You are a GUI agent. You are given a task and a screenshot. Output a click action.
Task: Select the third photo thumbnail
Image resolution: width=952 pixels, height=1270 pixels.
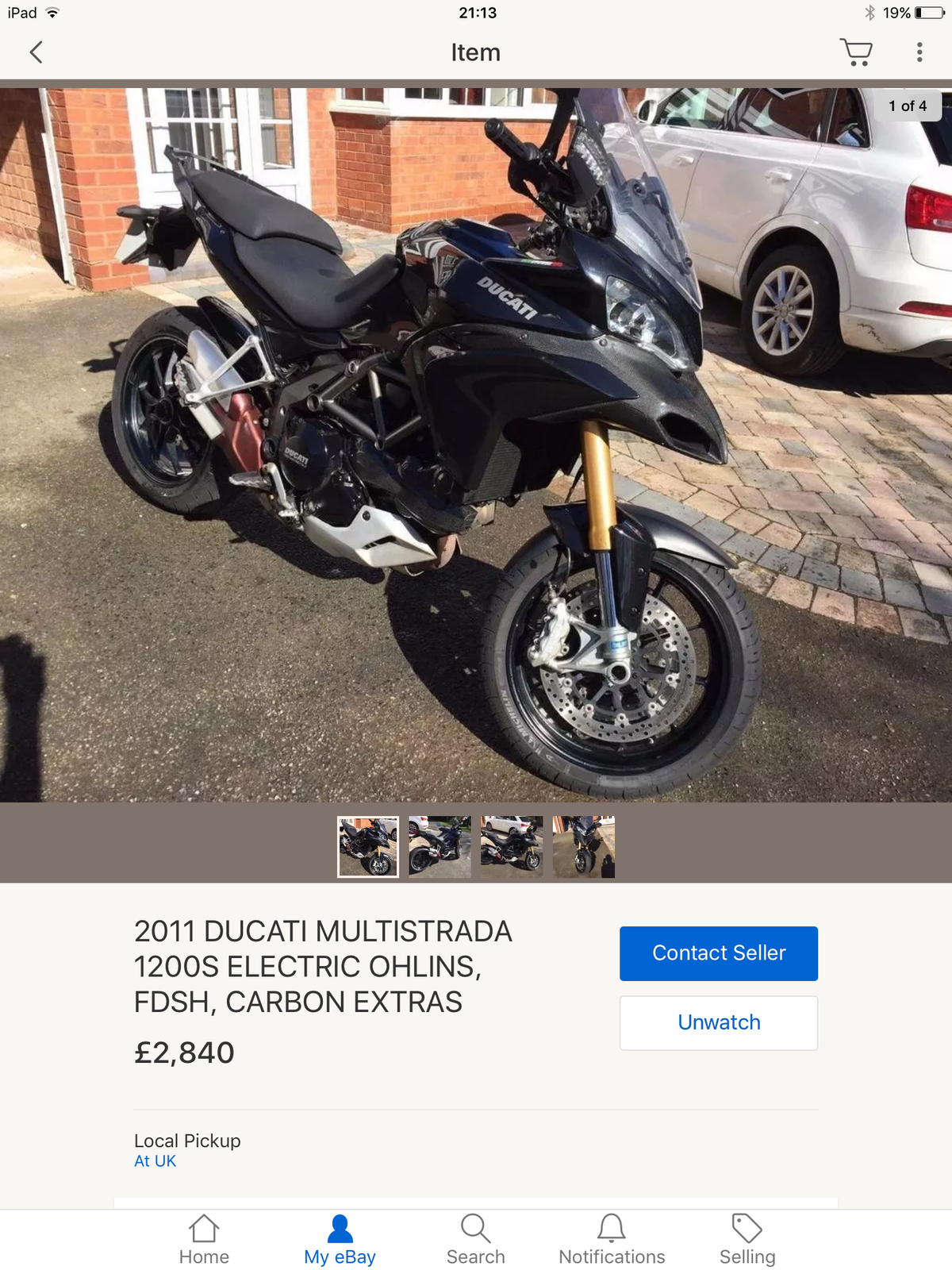[x=512, y=847]
